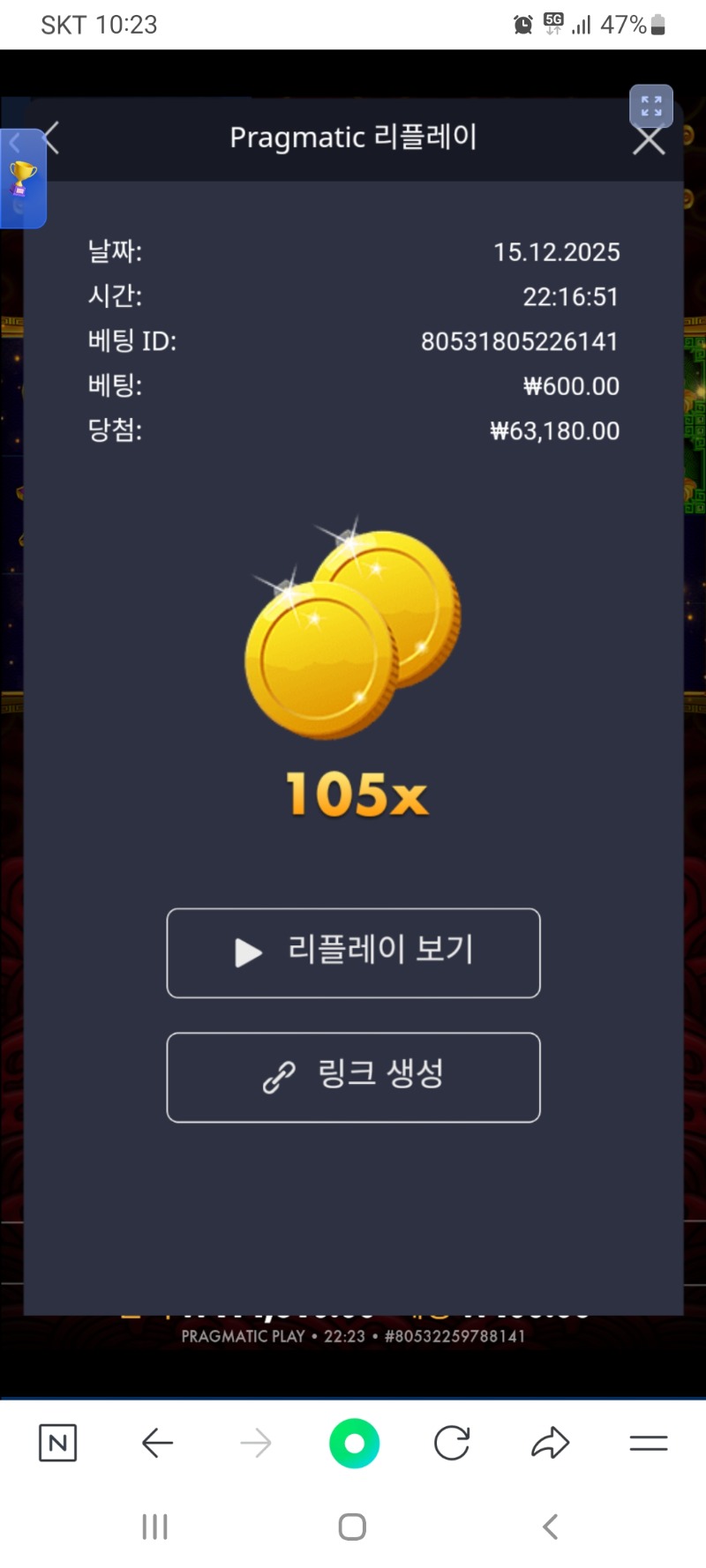
Task: Reload the current page
Action: pos(452,1443)
